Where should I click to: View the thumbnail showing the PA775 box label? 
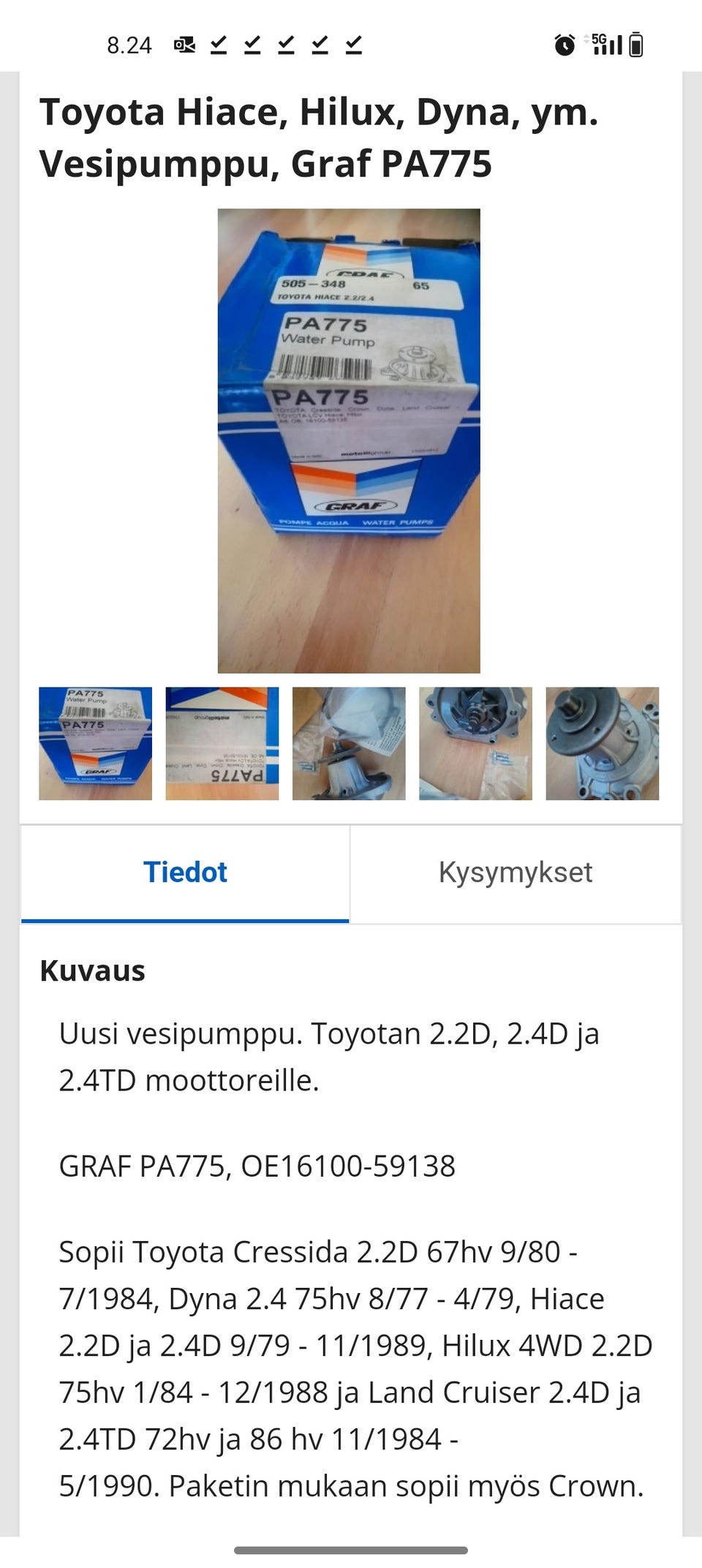click(222, 740)
